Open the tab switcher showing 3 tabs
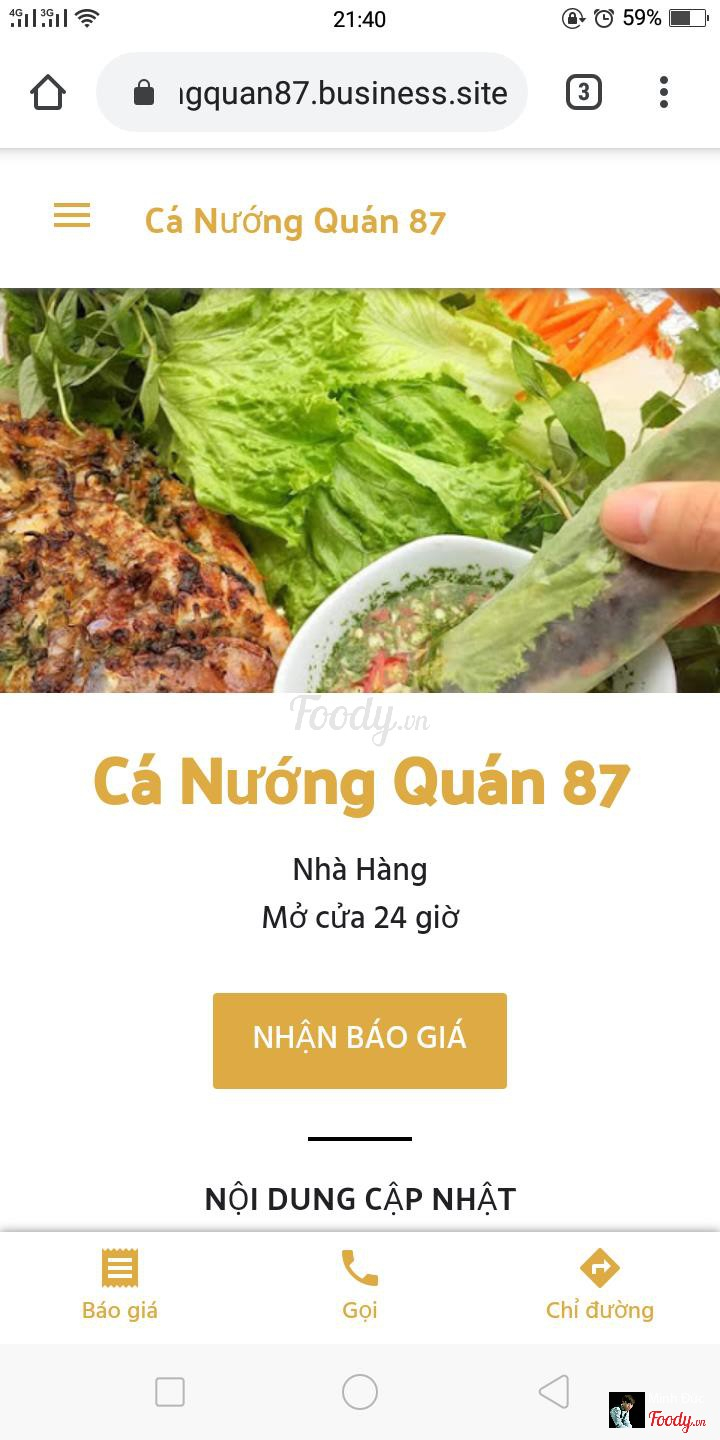 (583, 93)
